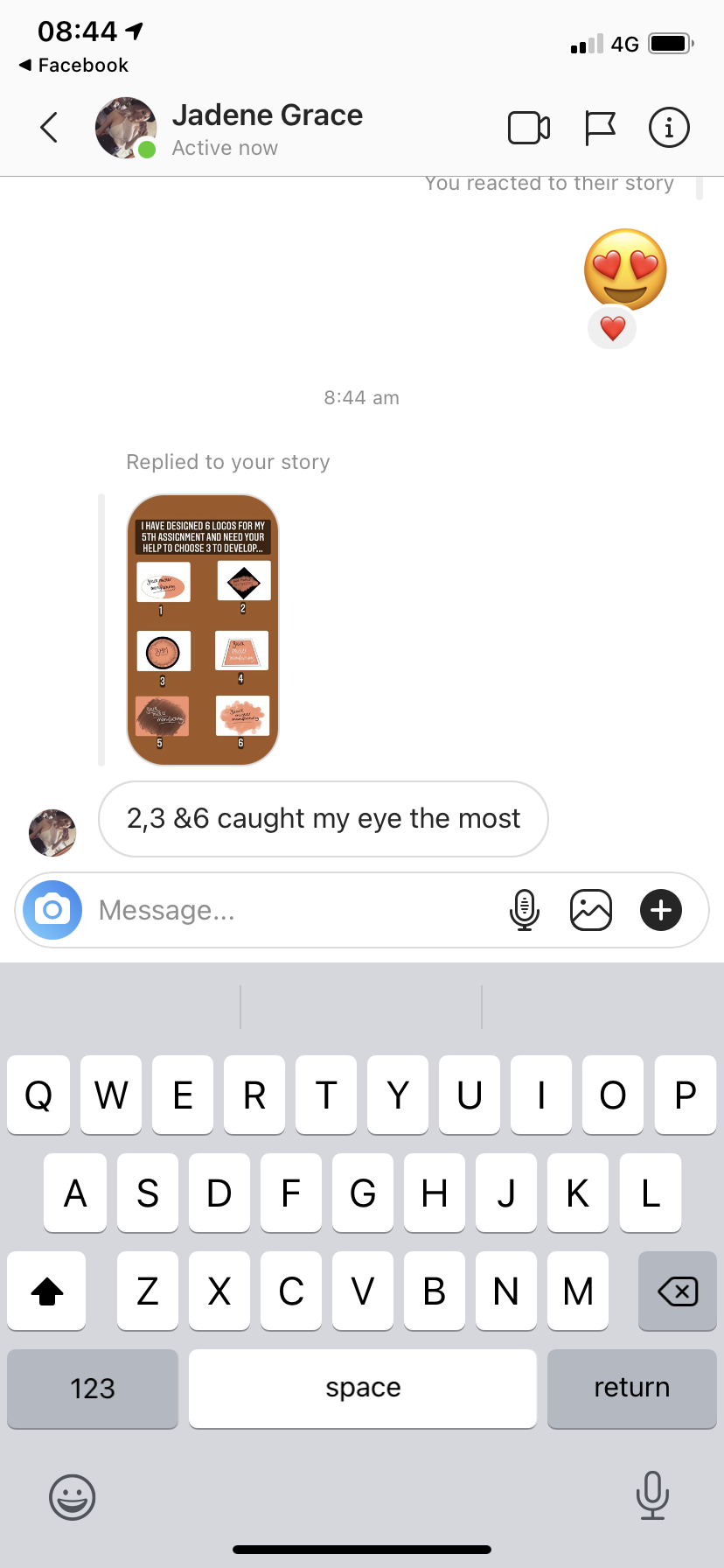Tap the flag icon in header
Viewport: 724px width, 1568px height.
click(600, 128)
